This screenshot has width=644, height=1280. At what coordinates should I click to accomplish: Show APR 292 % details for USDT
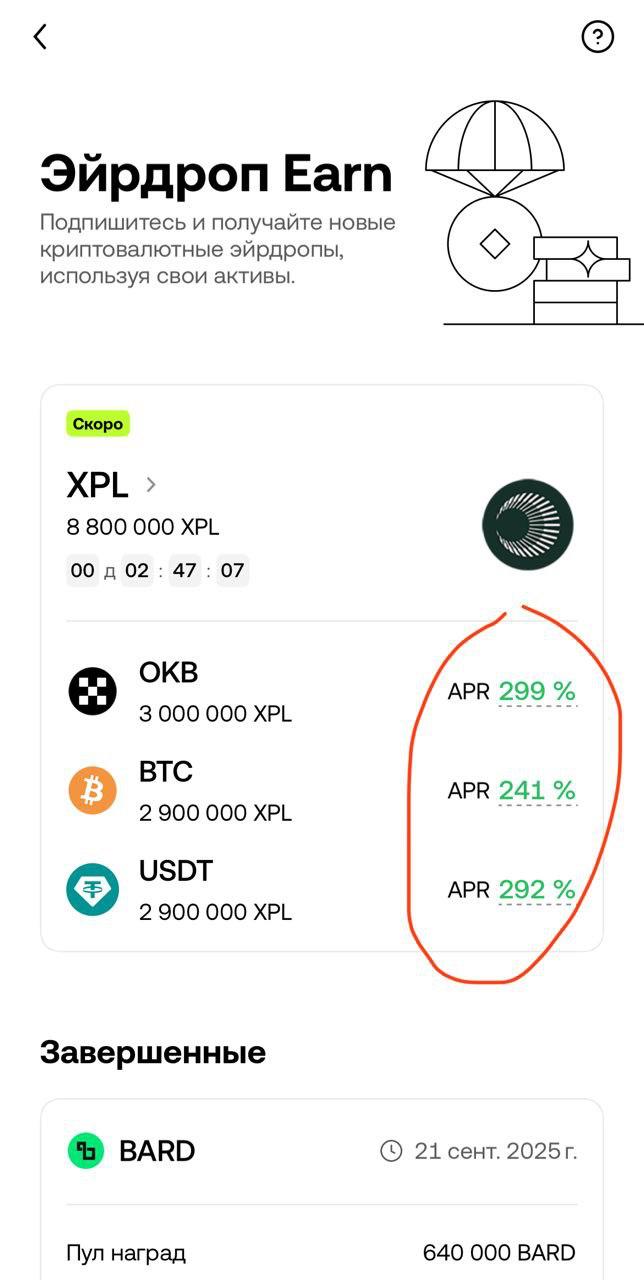click(537, 889)
